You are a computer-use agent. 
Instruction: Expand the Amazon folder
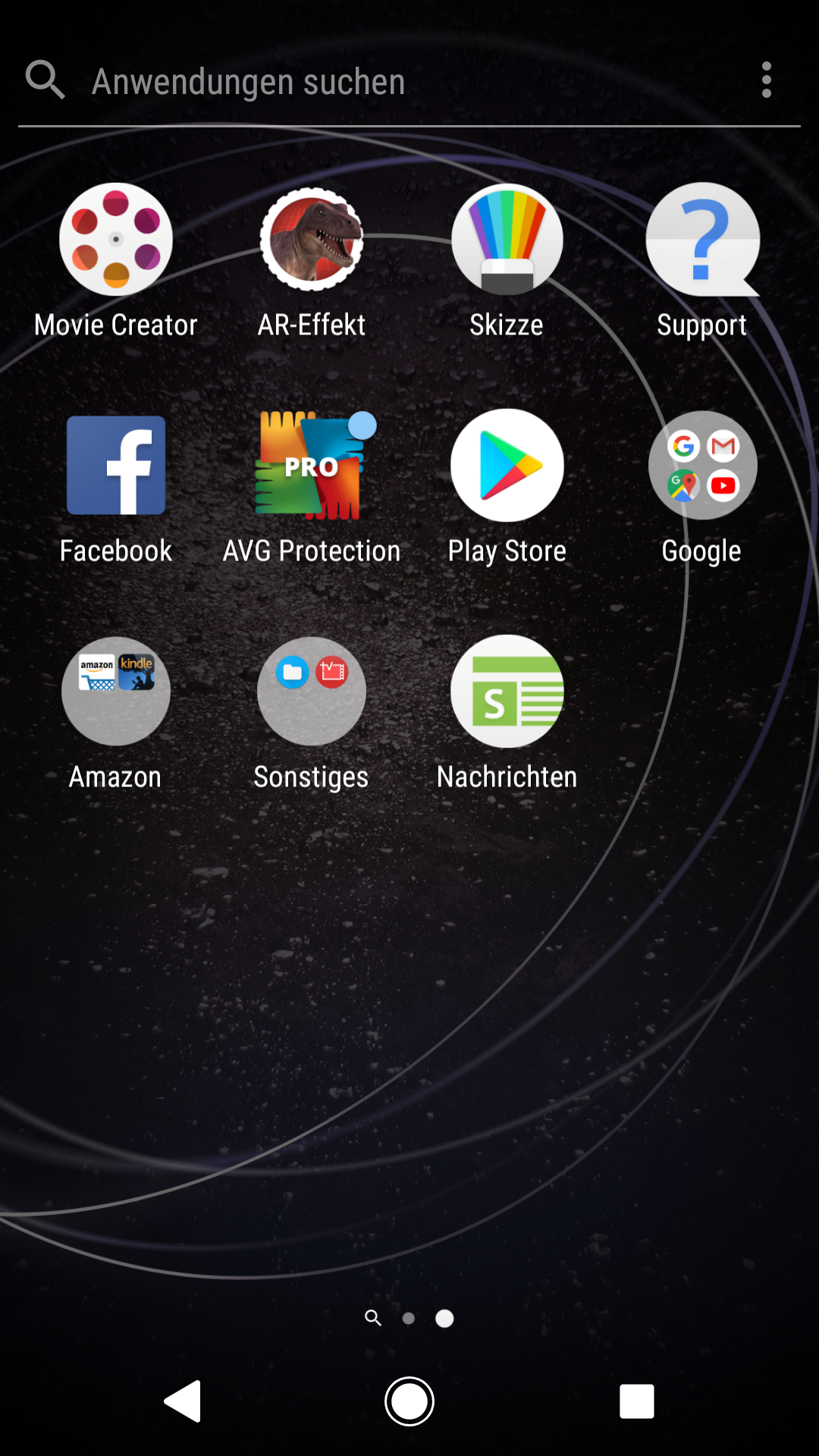pos(116,692)
